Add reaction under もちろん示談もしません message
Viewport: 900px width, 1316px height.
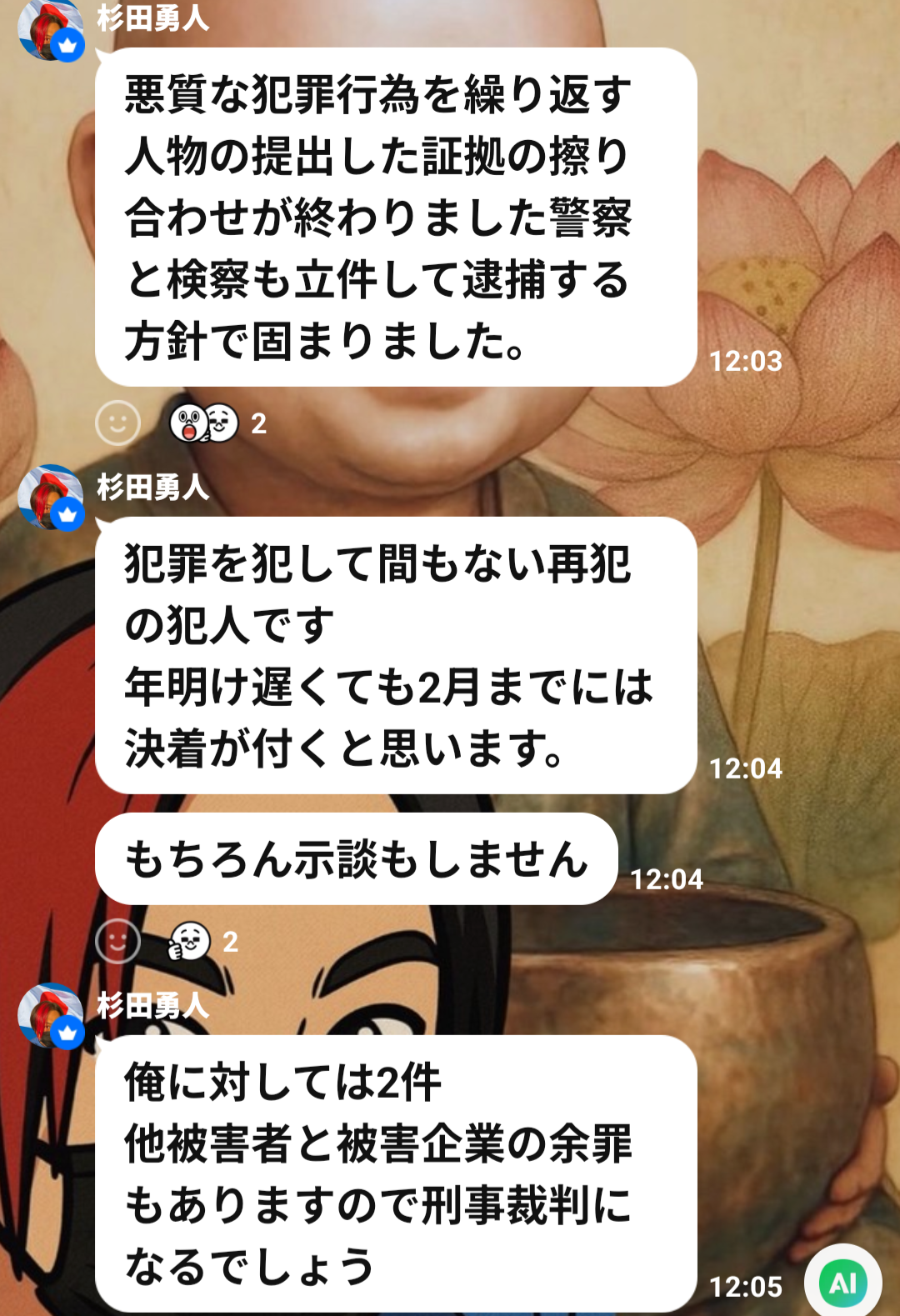point(117,941)
